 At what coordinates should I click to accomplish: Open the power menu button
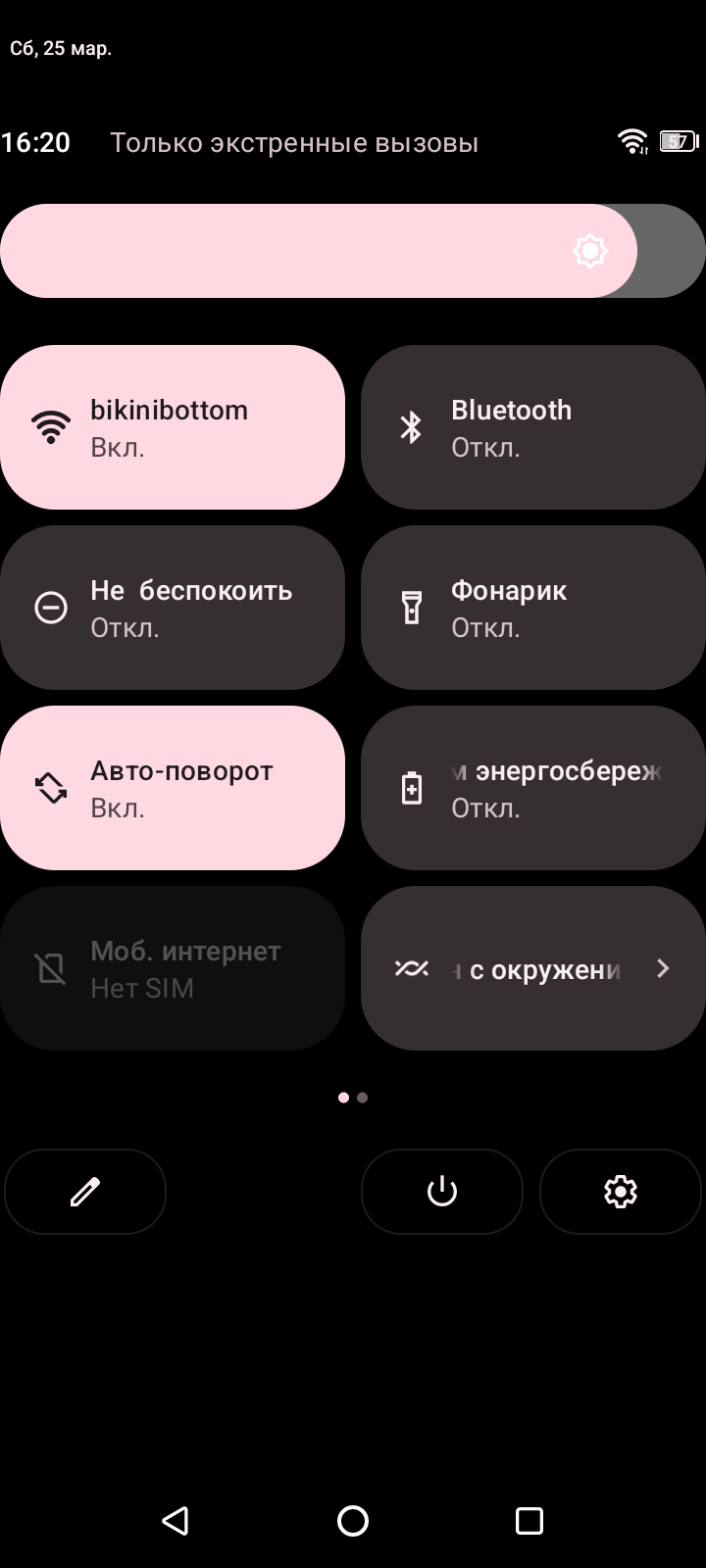(x=442, y=1192)
